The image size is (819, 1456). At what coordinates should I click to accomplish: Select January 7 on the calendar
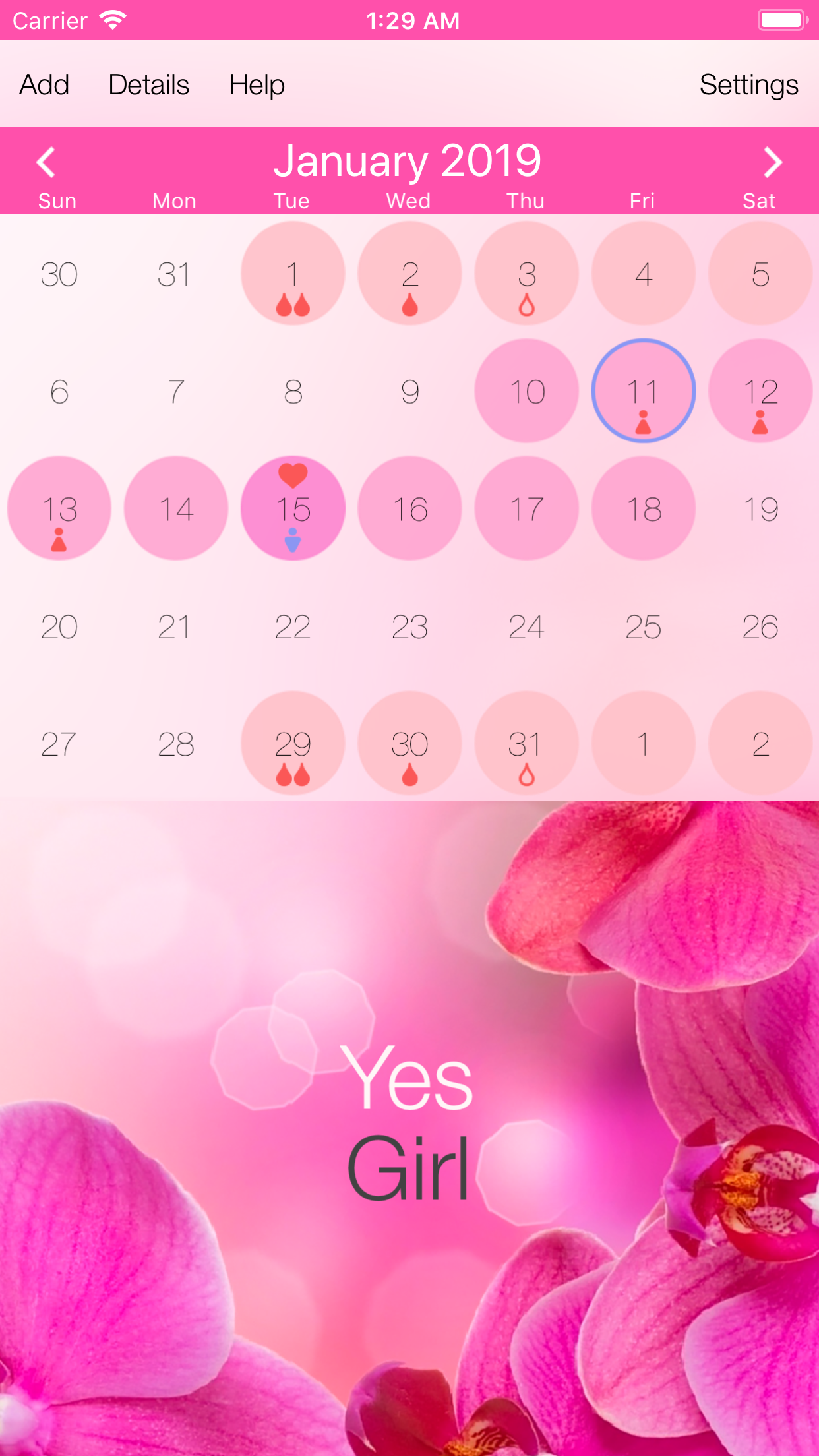(176, 391)
